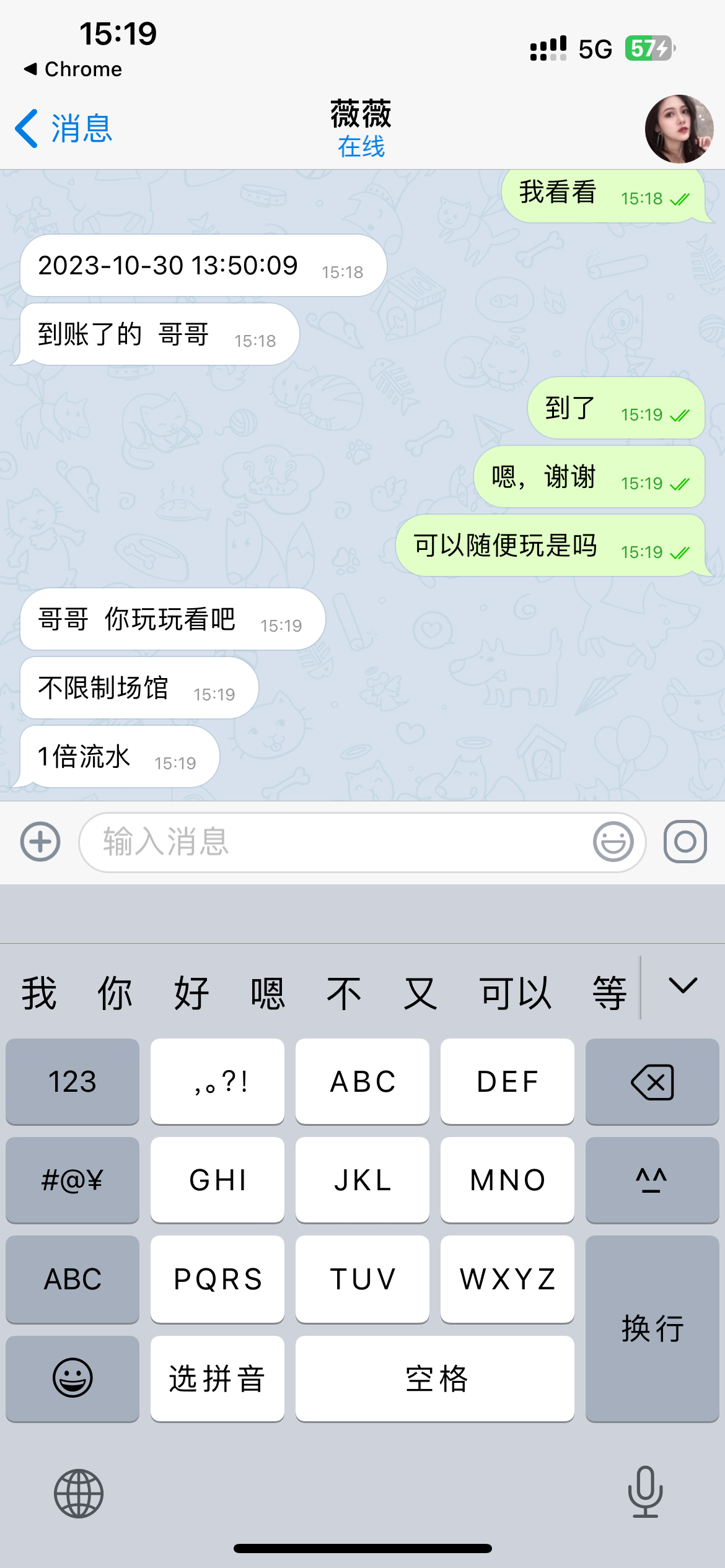Switch input language with globe key
Viewport: 725px width, 1568px height.
point(79,1493)
